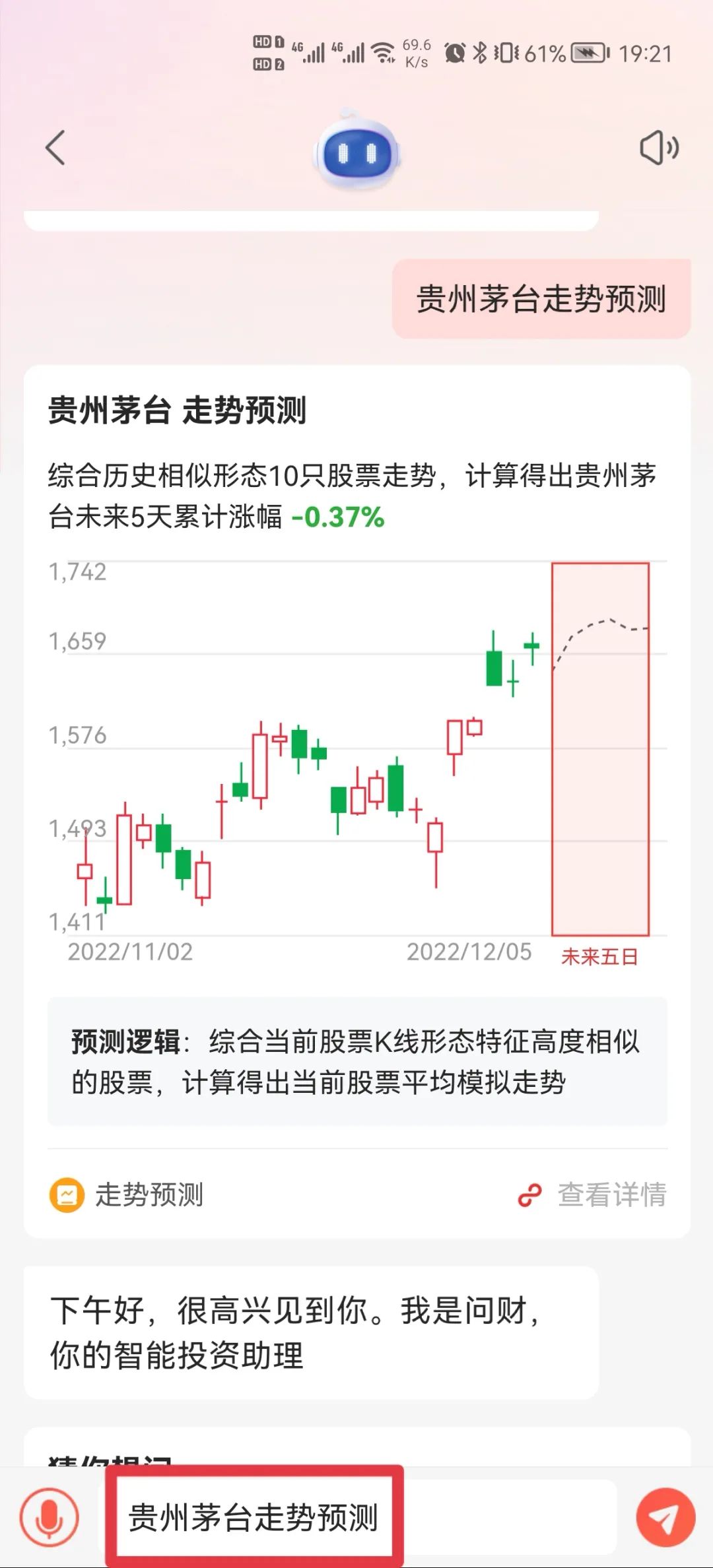The height and width of the screenshot is (1568, 713).
Task: Tap the microphone voice input button
Action: (x=50, y=1517)
